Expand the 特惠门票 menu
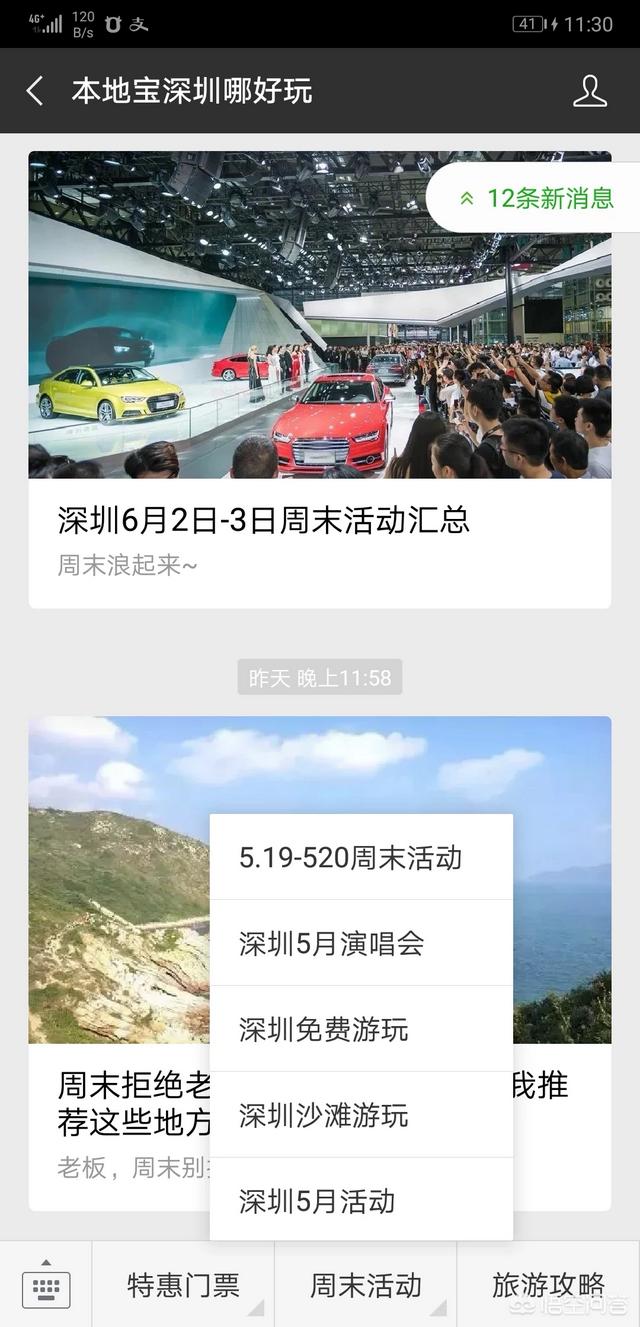The image size is (640, 1327). (183, 1286)
